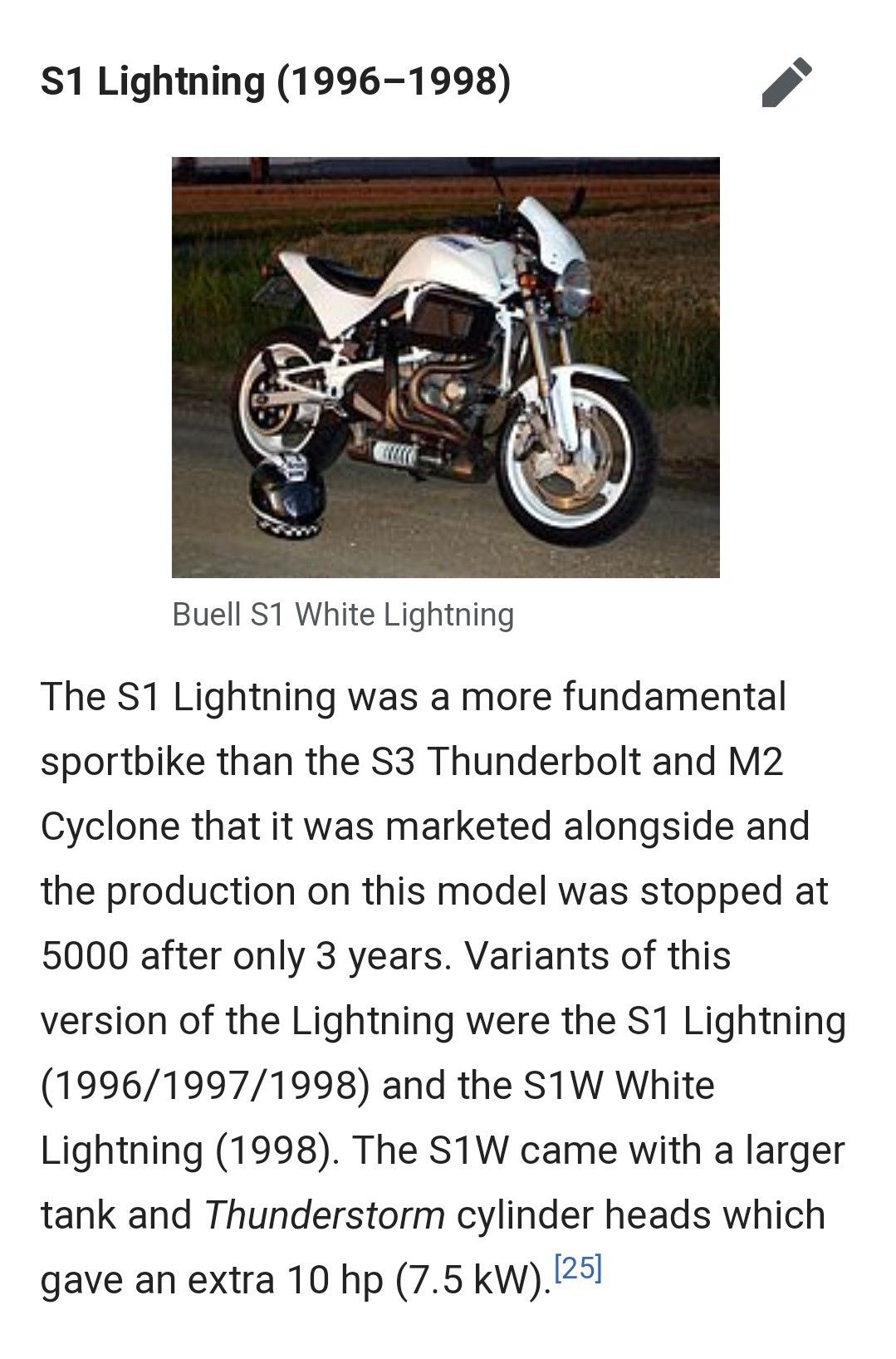Viewport: 896px width, 1359px height.
Task: Open citation reference 25
Action: pos(577,1268)
